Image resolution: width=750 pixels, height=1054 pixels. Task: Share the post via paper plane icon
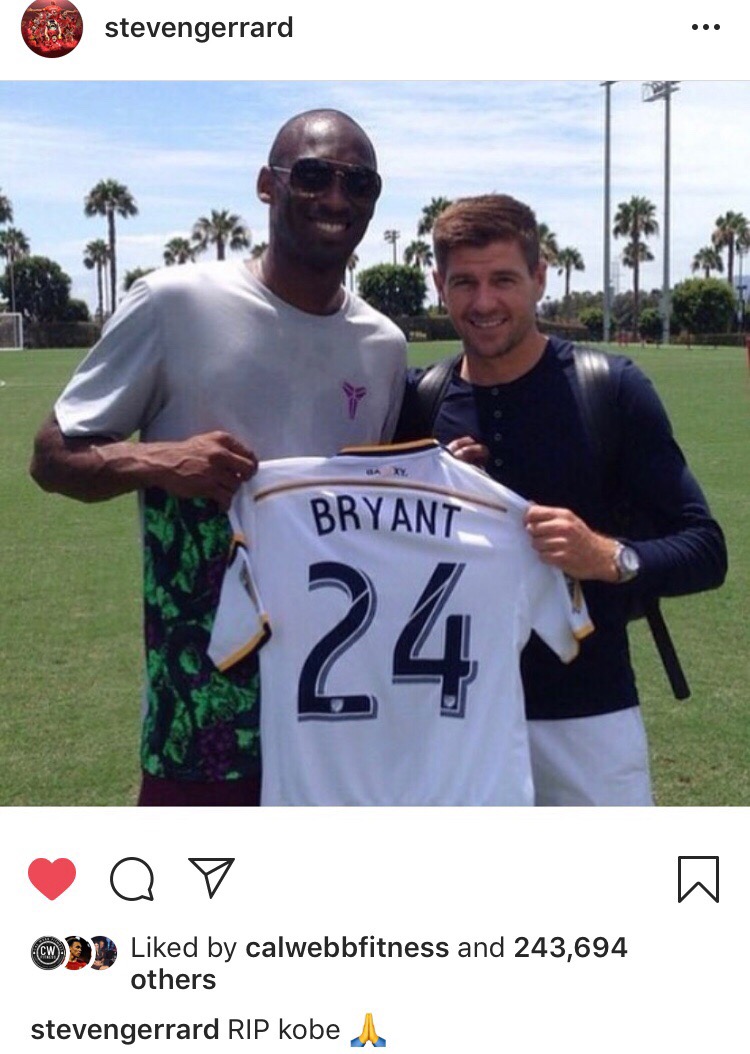(211, 877)
